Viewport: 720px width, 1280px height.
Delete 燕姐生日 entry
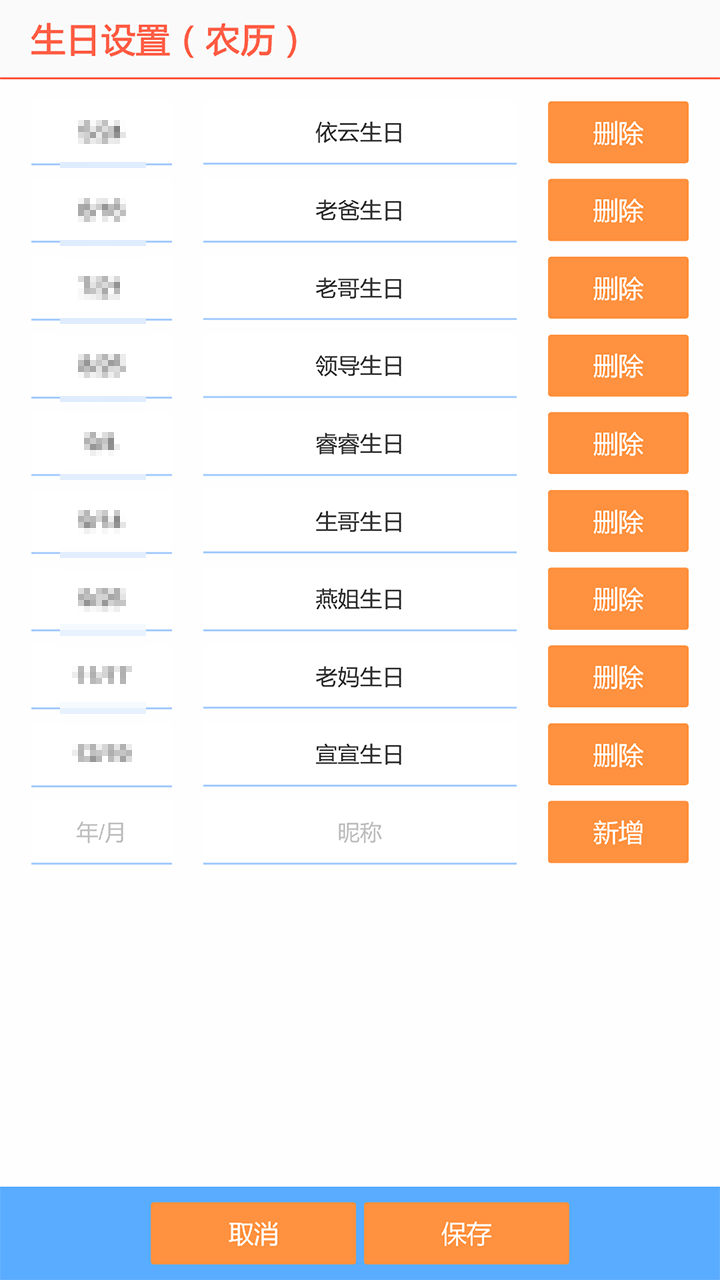coord(617,599)
